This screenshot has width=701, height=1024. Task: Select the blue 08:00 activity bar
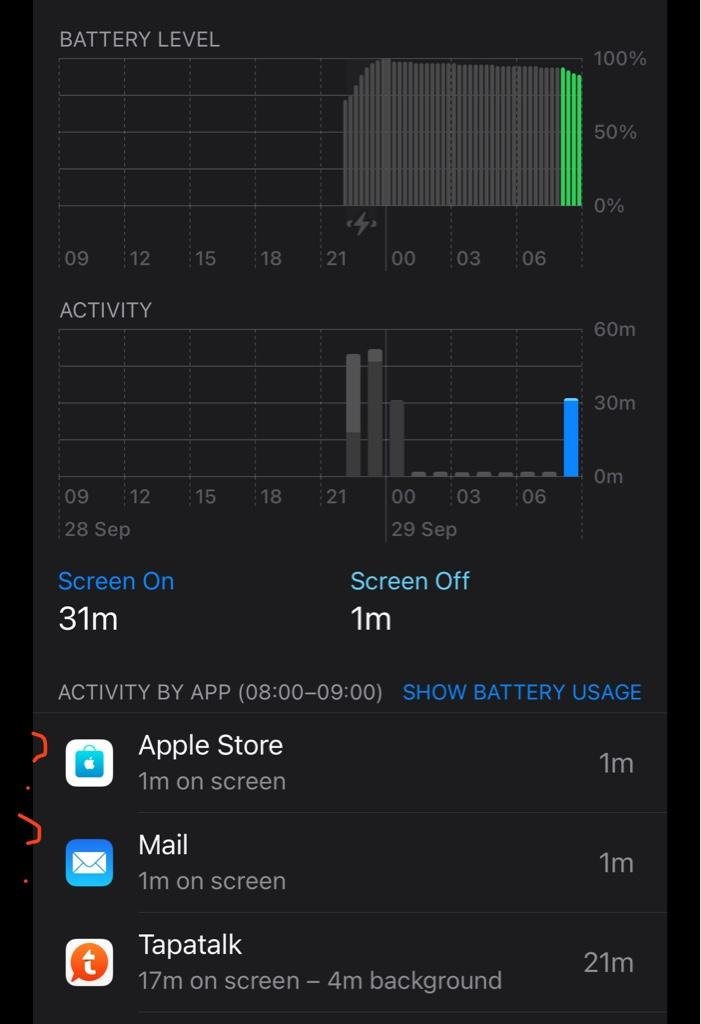(571, 438)
